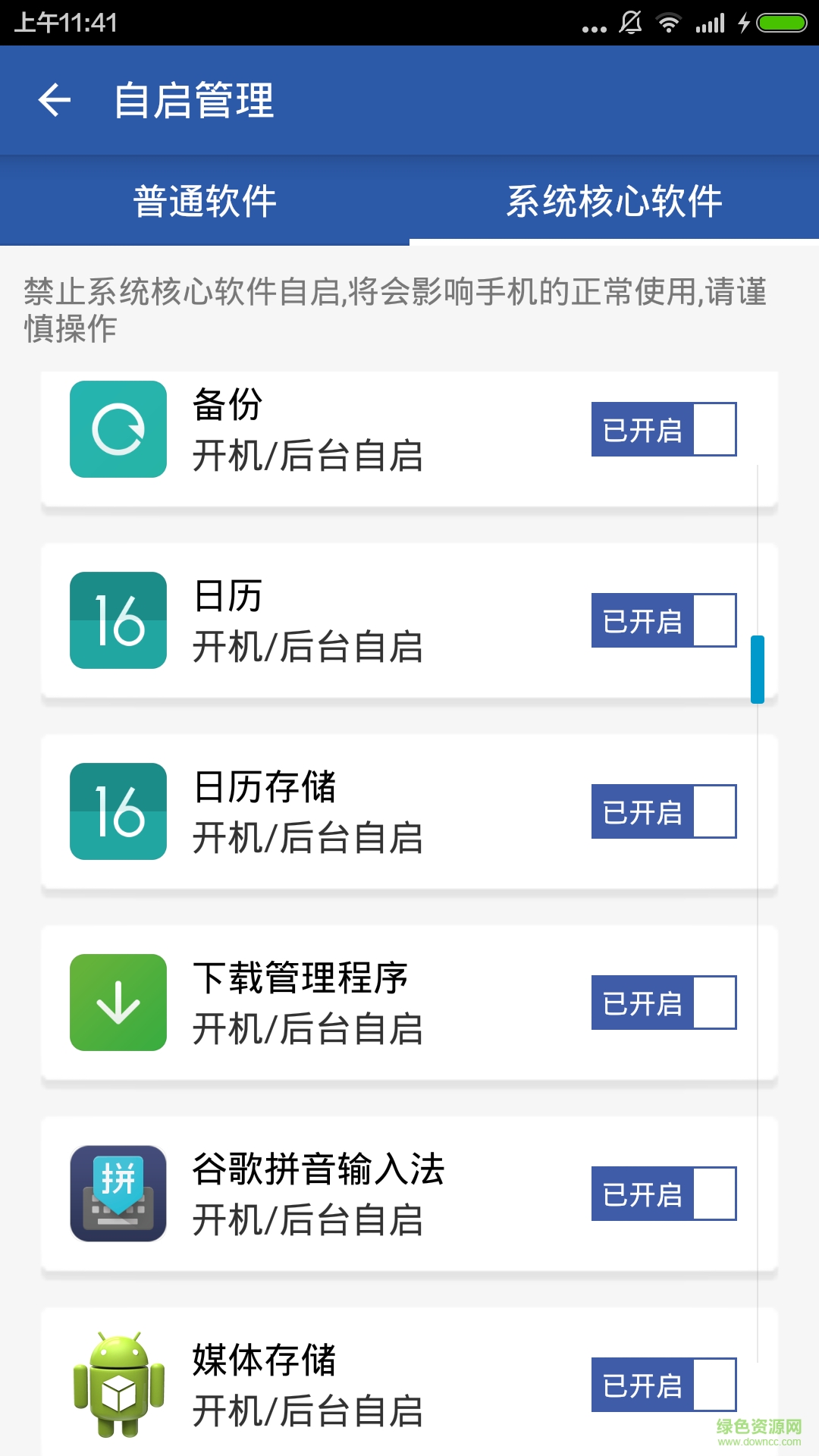Select the 日历存储 calendar storage icon
This screenshot has width=819, height=1456.
(118, 810)
